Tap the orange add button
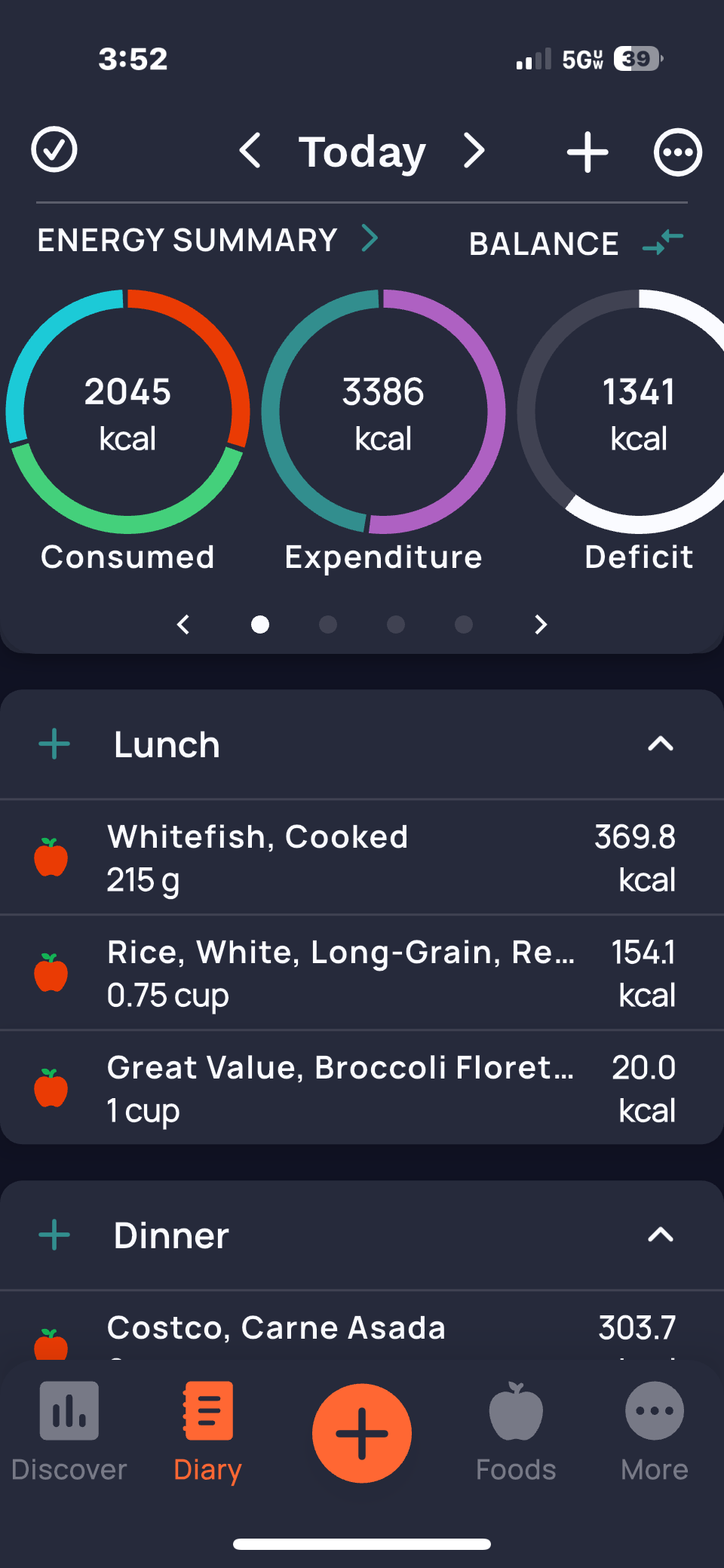The image size is (724, 1568). 362,1433
